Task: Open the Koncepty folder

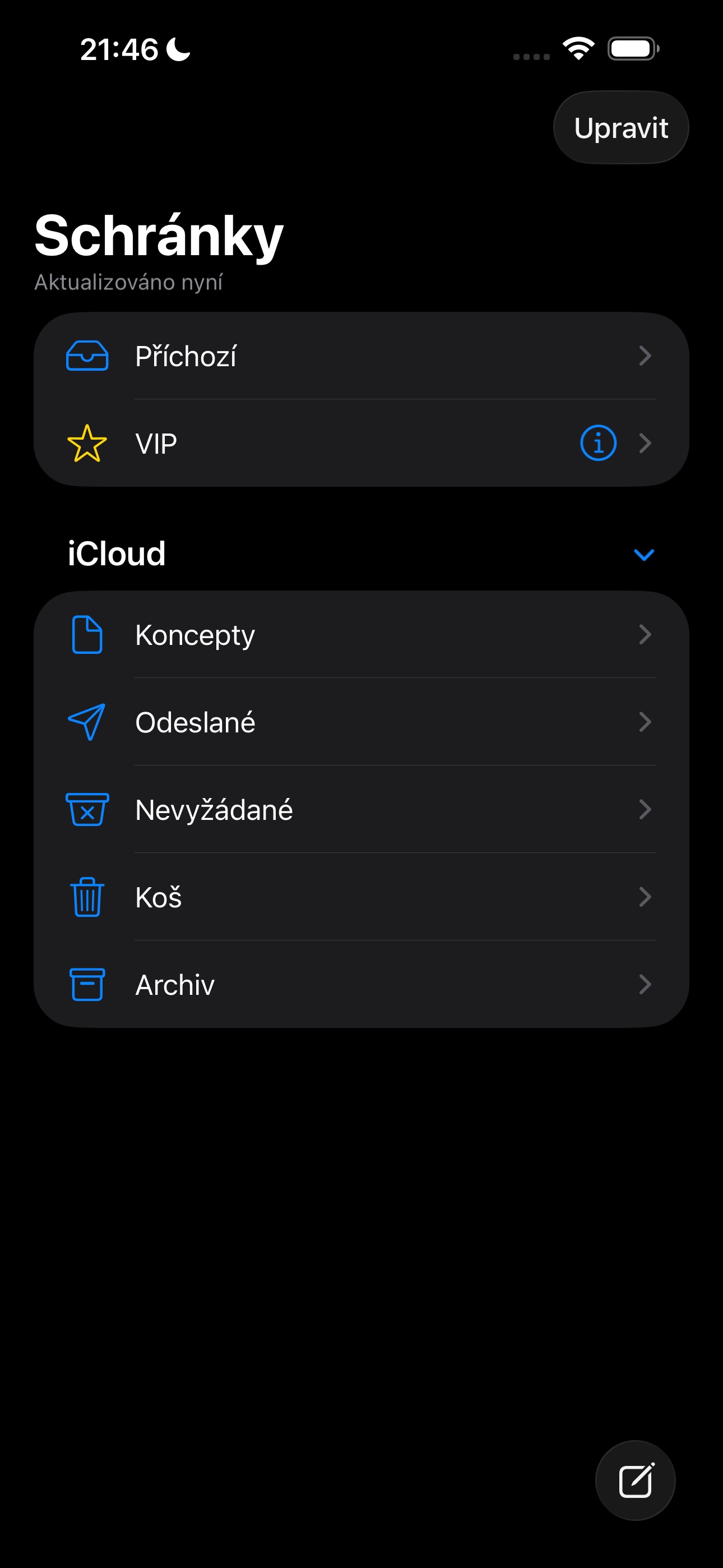Action: coord(361,635)
